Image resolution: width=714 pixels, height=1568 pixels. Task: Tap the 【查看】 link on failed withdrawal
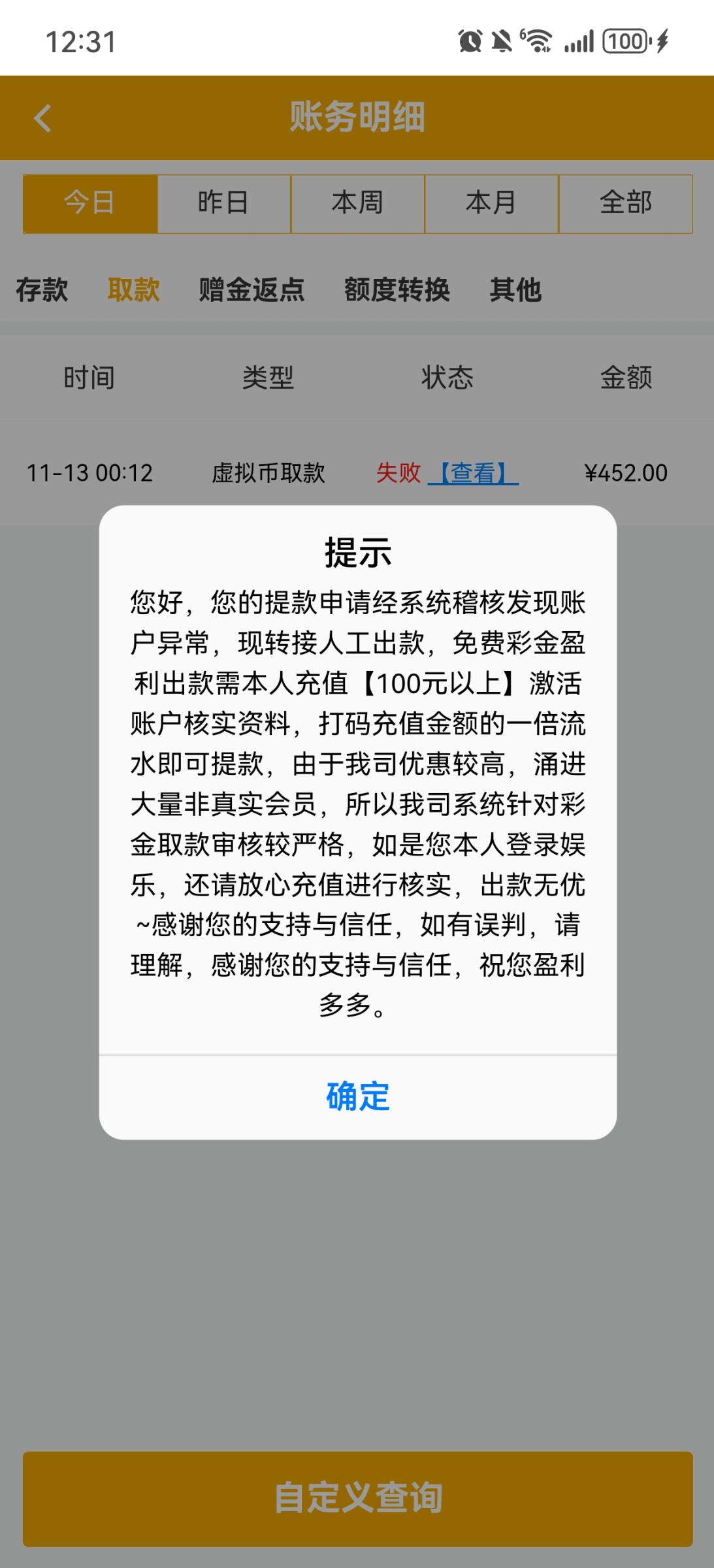point(473,473)
